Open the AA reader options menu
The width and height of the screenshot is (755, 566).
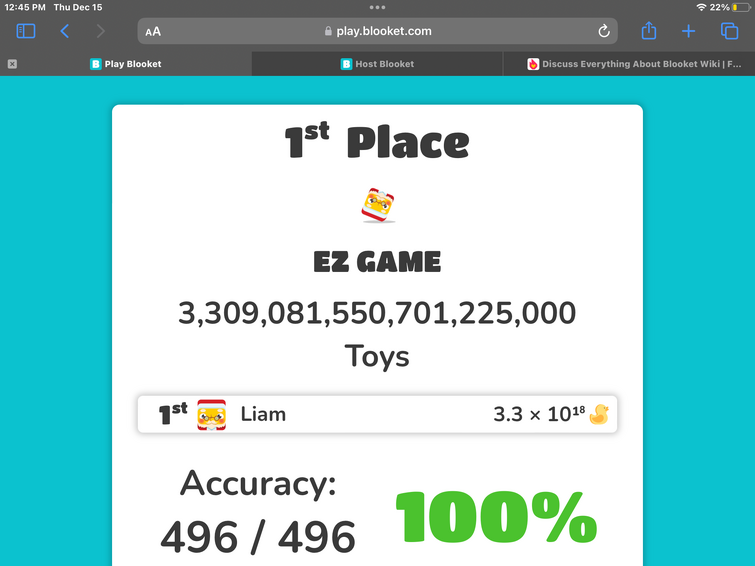tap(153, 31)
